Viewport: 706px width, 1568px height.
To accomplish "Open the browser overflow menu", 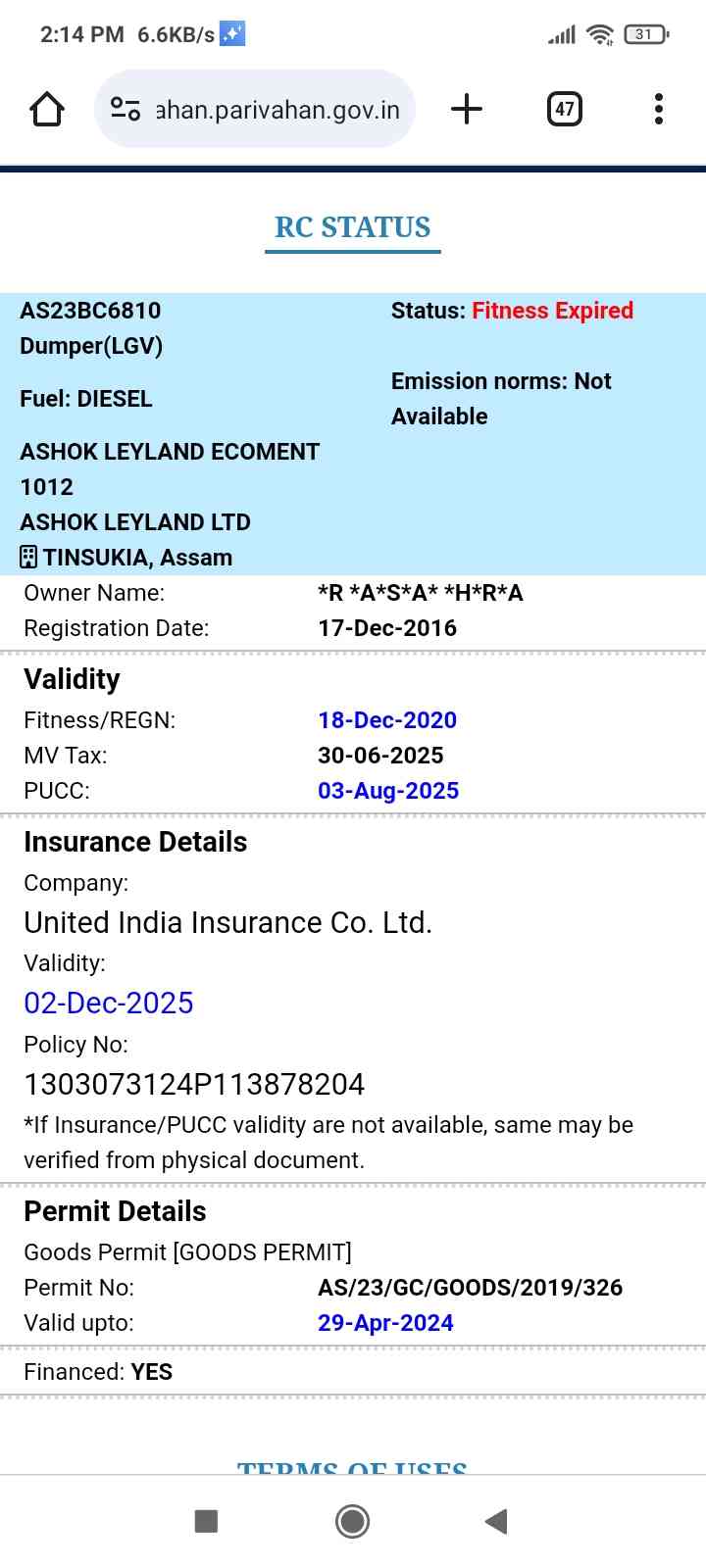I will [659, 109].
